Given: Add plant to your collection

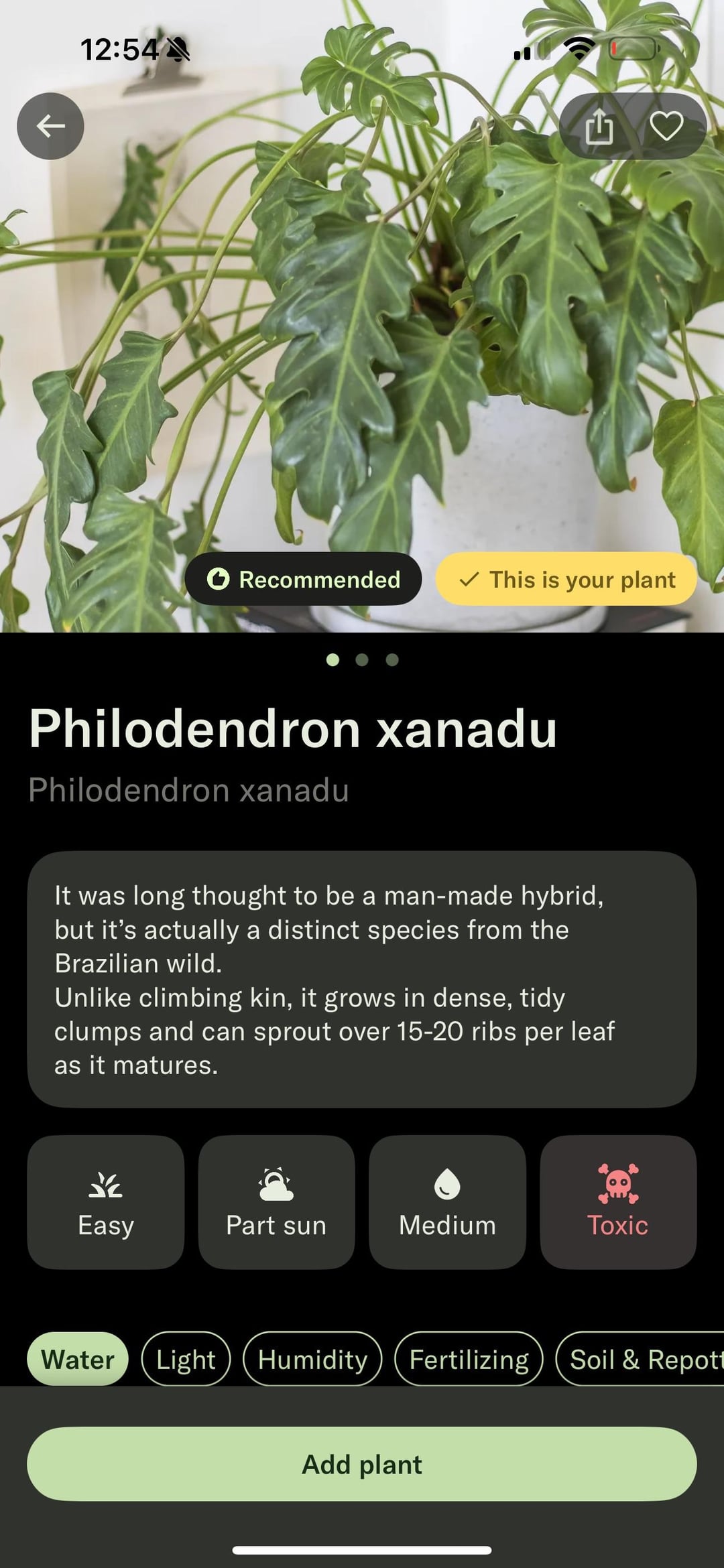Looking at the screenshot, I should (x=362, y=1464).
